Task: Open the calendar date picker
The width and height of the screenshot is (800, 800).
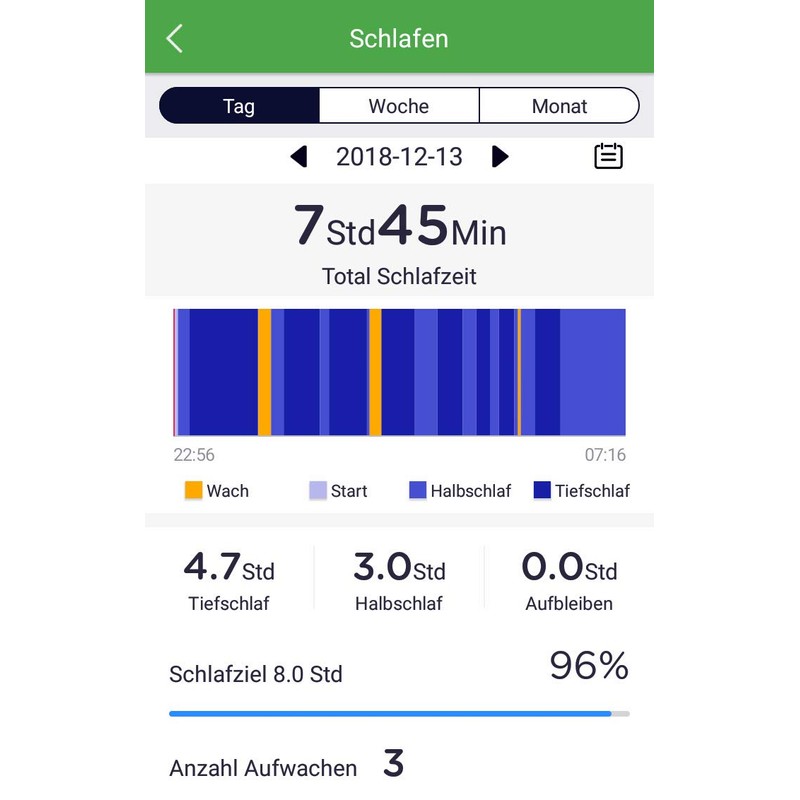Action: pos(608,156)
